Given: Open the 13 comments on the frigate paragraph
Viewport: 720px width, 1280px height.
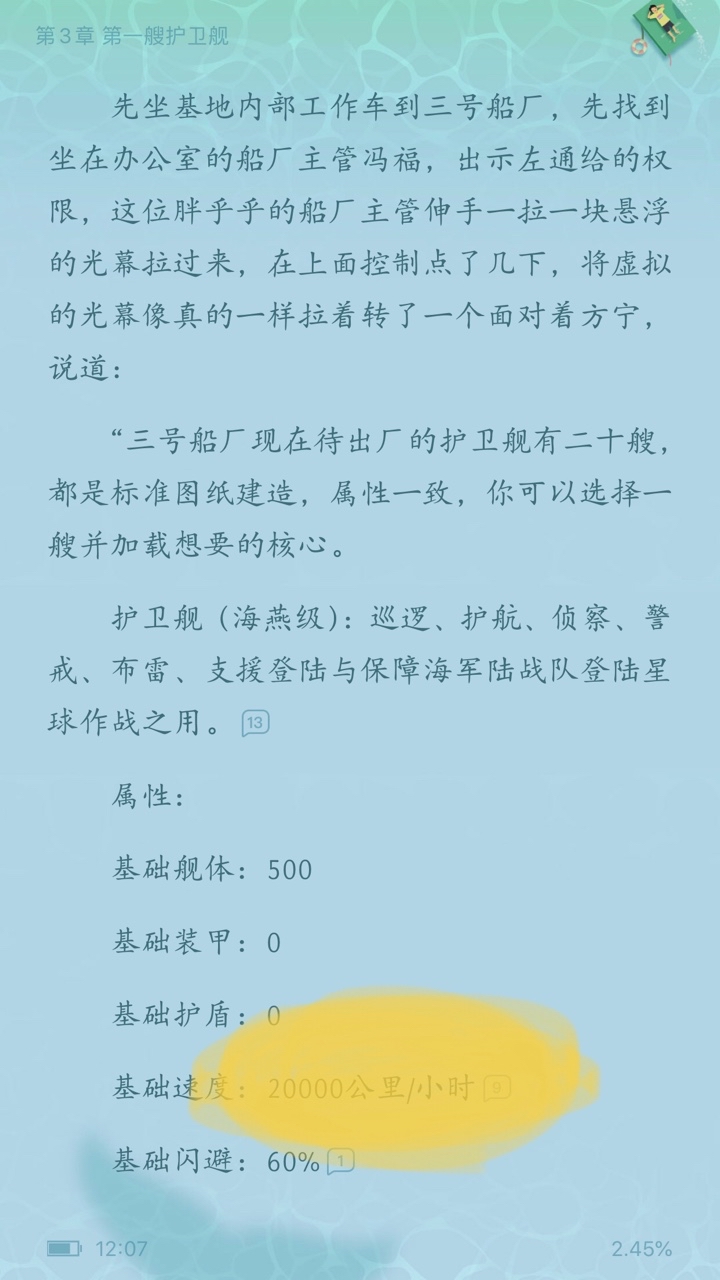Looking at the screenshot, I should tap(255, 724).
